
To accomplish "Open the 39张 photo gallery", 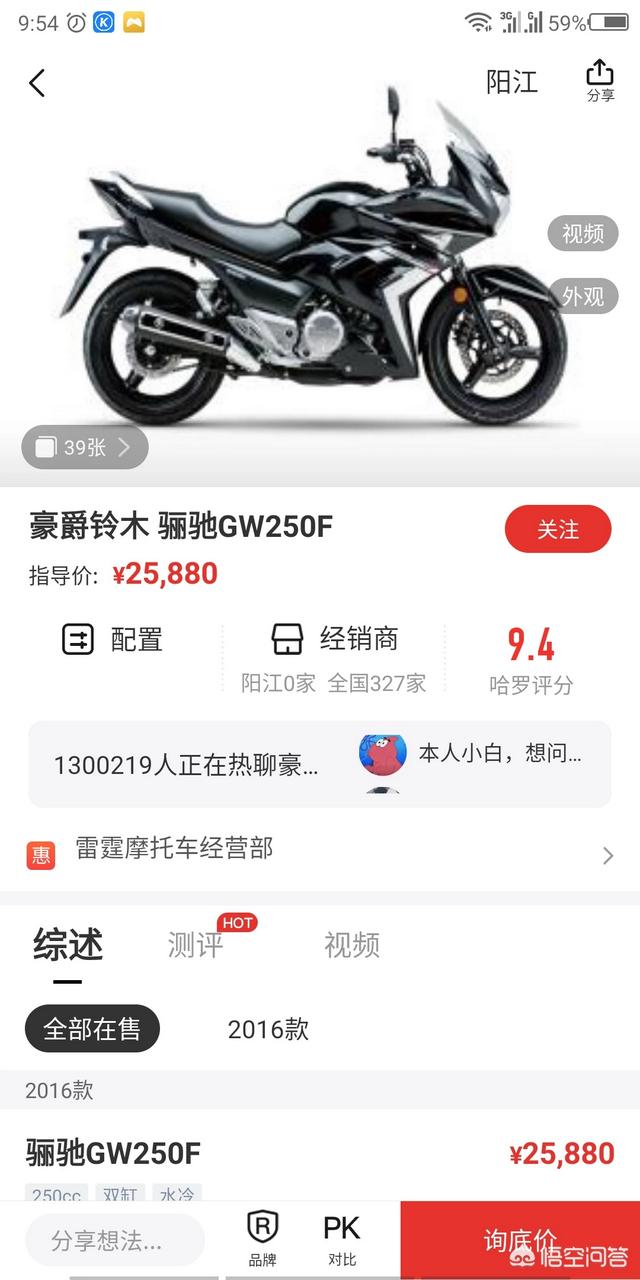I will tap(85, 447).
